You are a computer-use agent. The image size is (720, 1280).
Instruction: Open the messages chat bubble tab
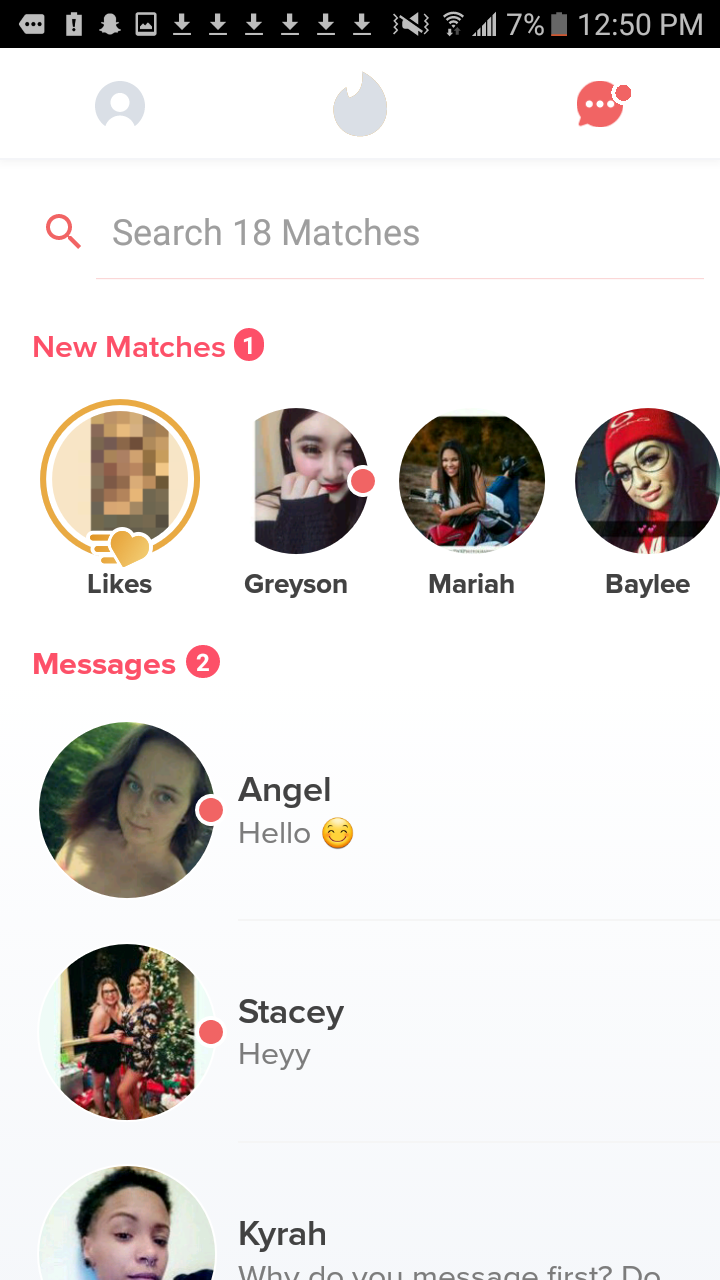(600, 105)
